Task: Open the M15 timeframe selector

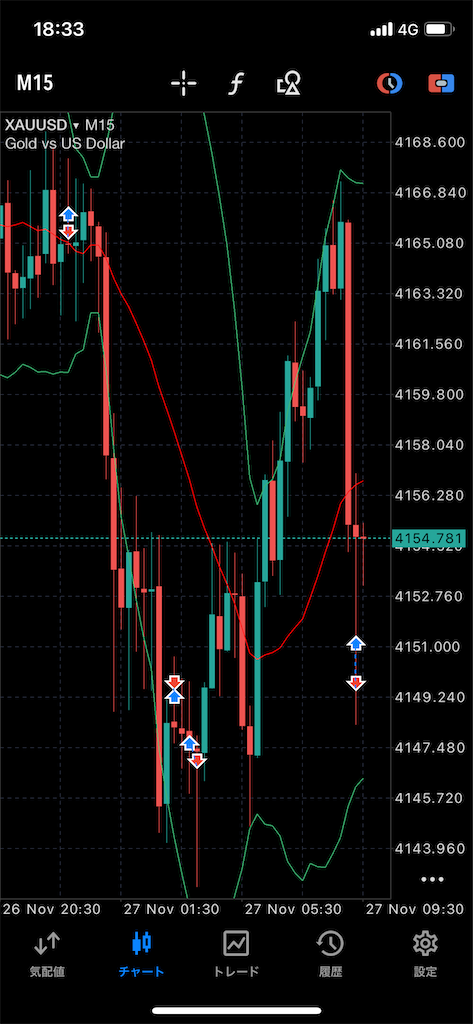Action: [x=35, y=83]
